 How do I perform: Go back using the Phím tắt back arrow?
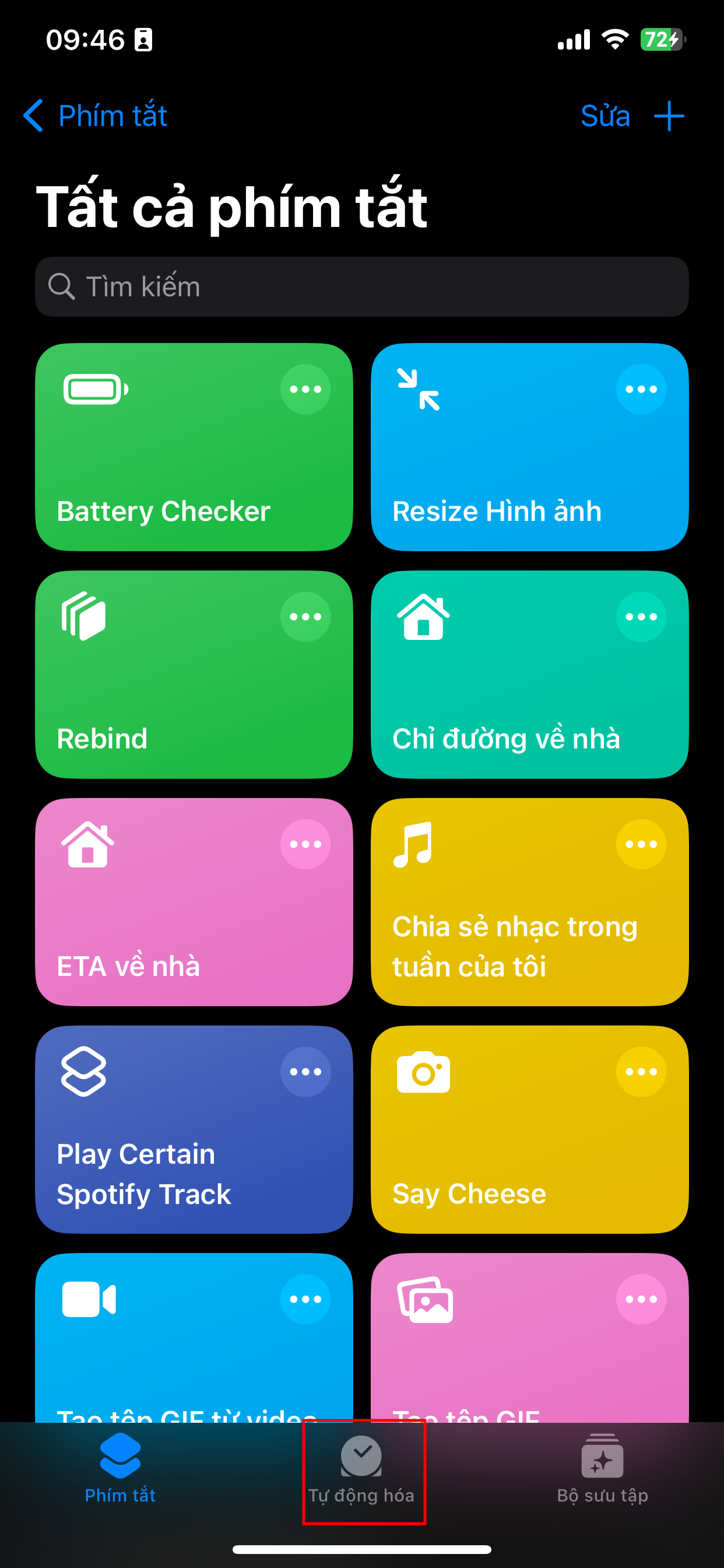point(34,116)
